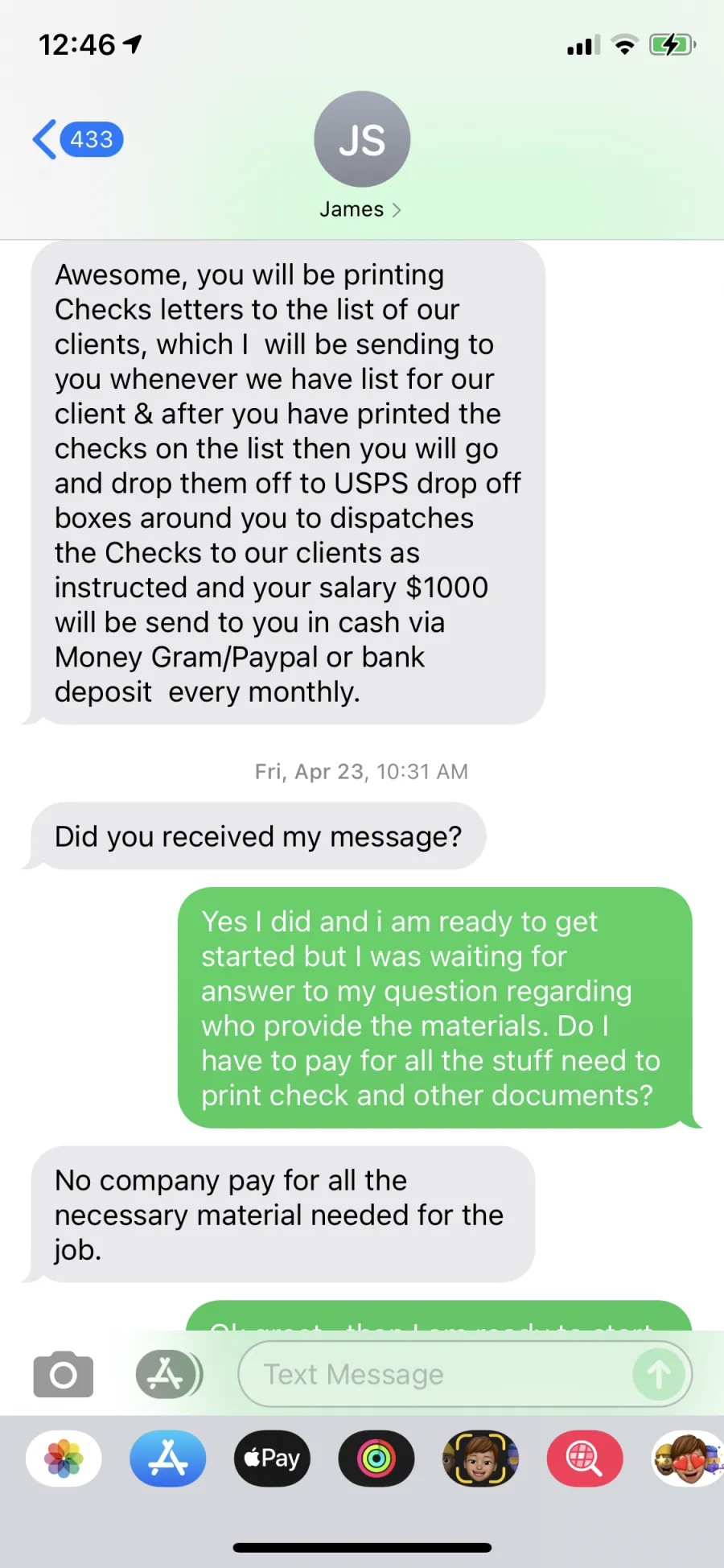Toggle the iMessage apps drawer button
This screenshot has height=1568, width=724.
168,1374
